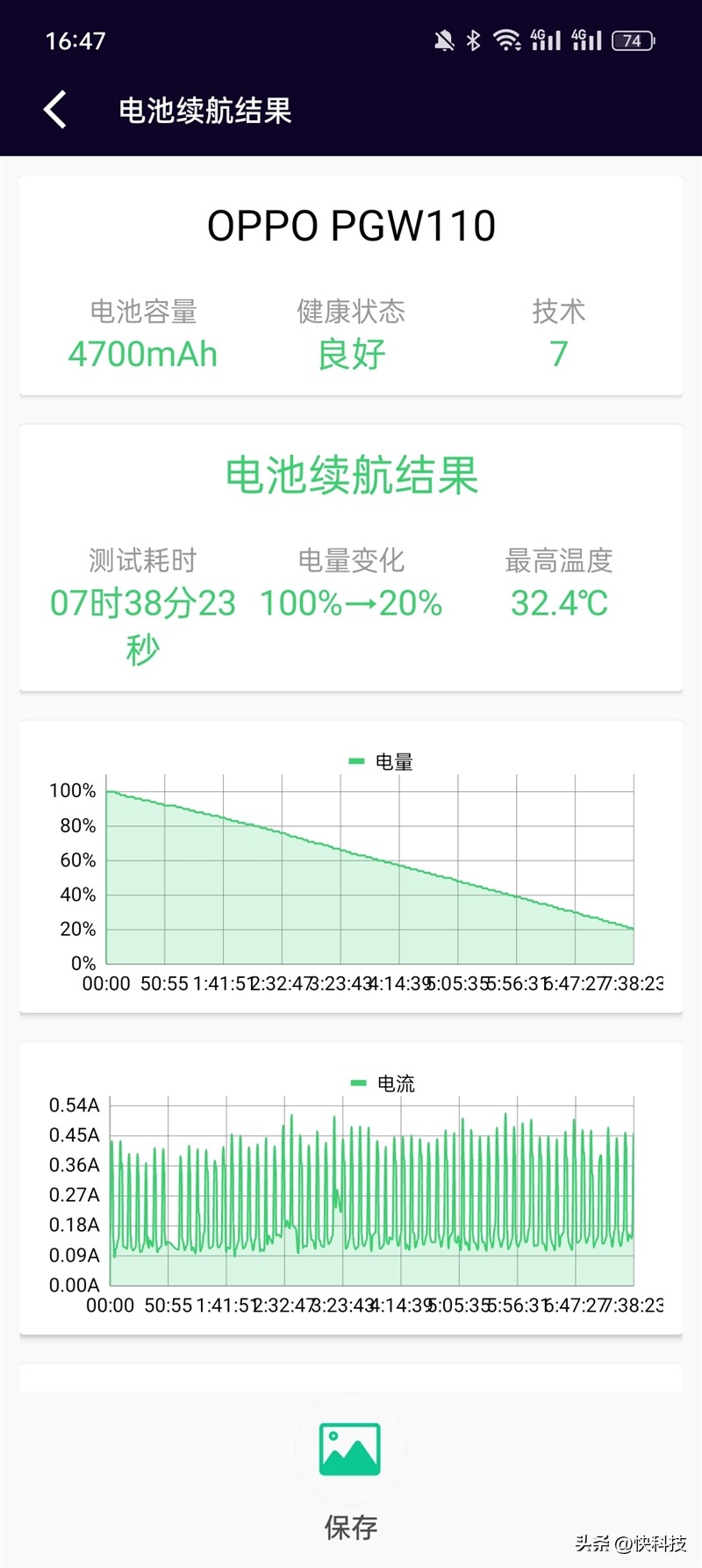Expand the OPPO PGW110 device info card

[351, 281]
